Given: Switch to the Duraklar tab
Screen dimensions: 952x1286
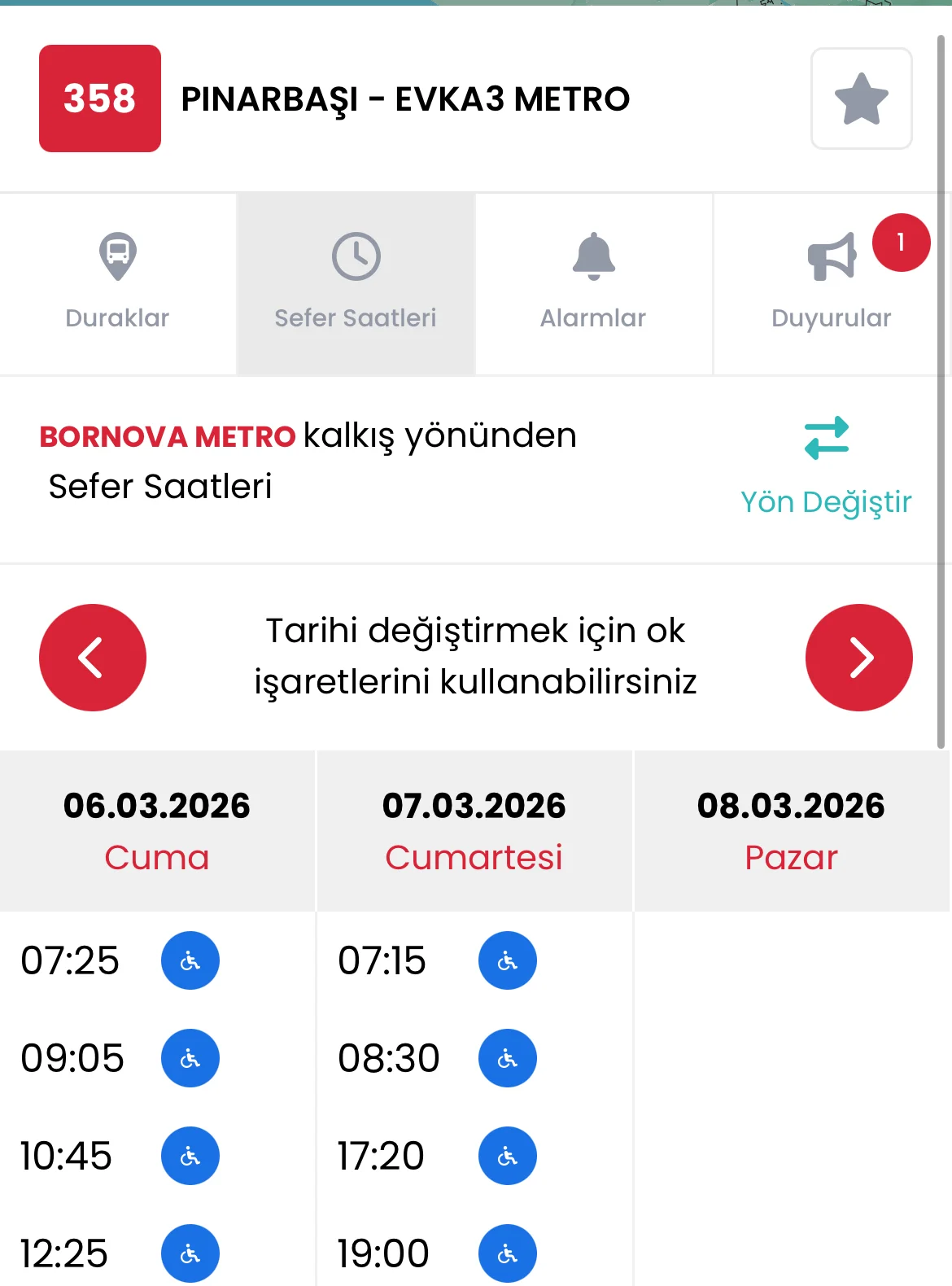Looking at the screenshot, I should pyautogui.click(x=117, y=283).
